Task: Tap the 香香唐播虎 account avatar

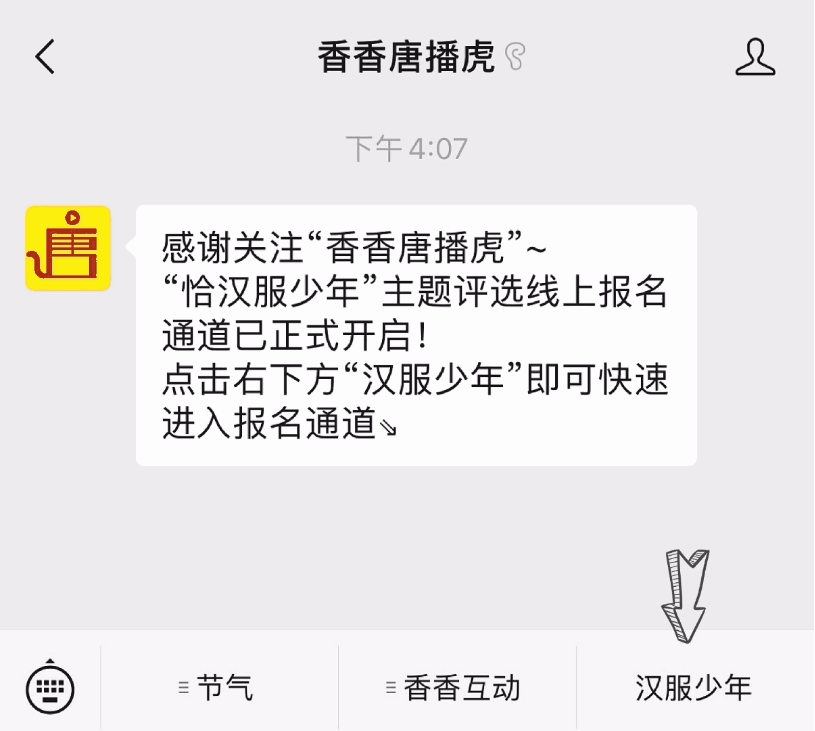Action: click(68, 248)
